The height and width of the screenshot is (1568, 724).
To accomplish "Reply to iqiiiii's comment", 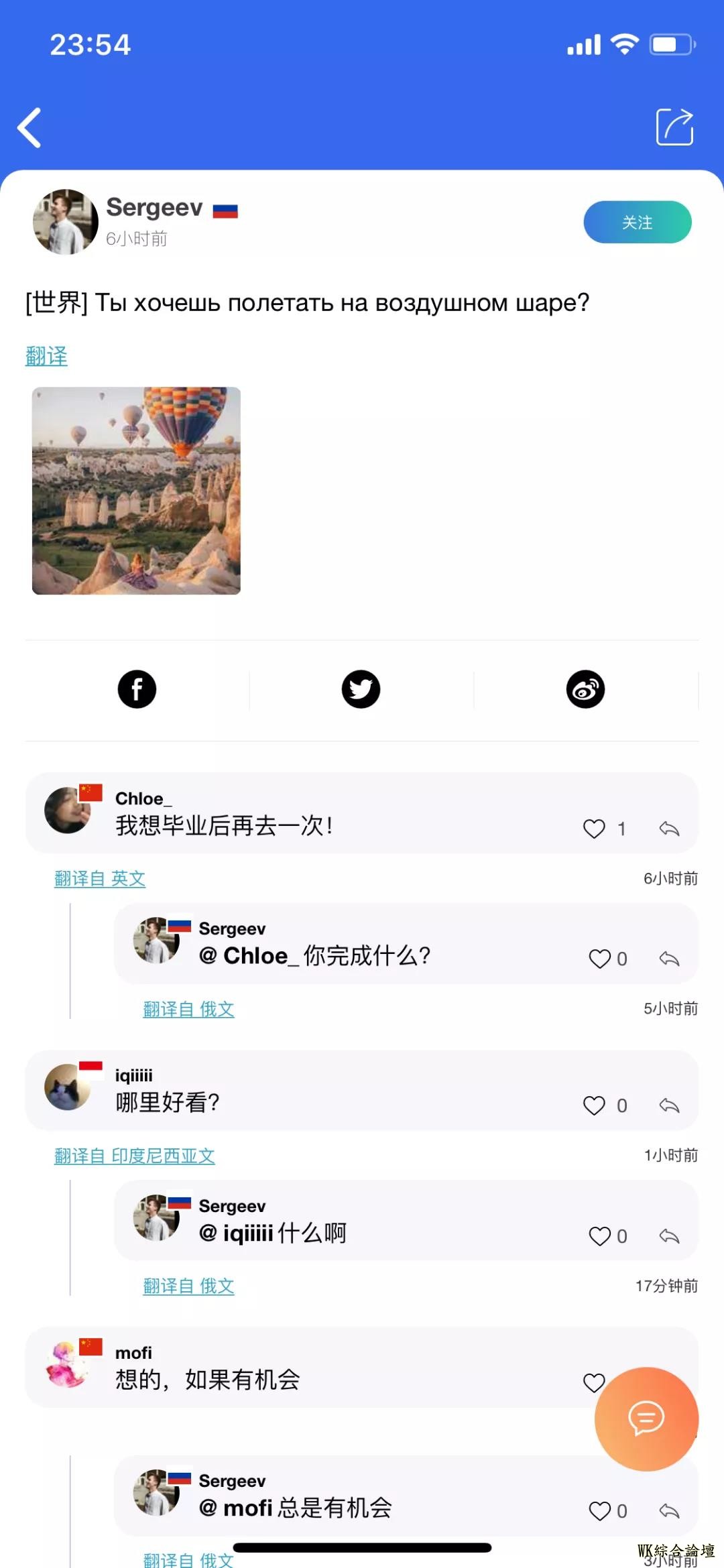I will (669, 1105).
